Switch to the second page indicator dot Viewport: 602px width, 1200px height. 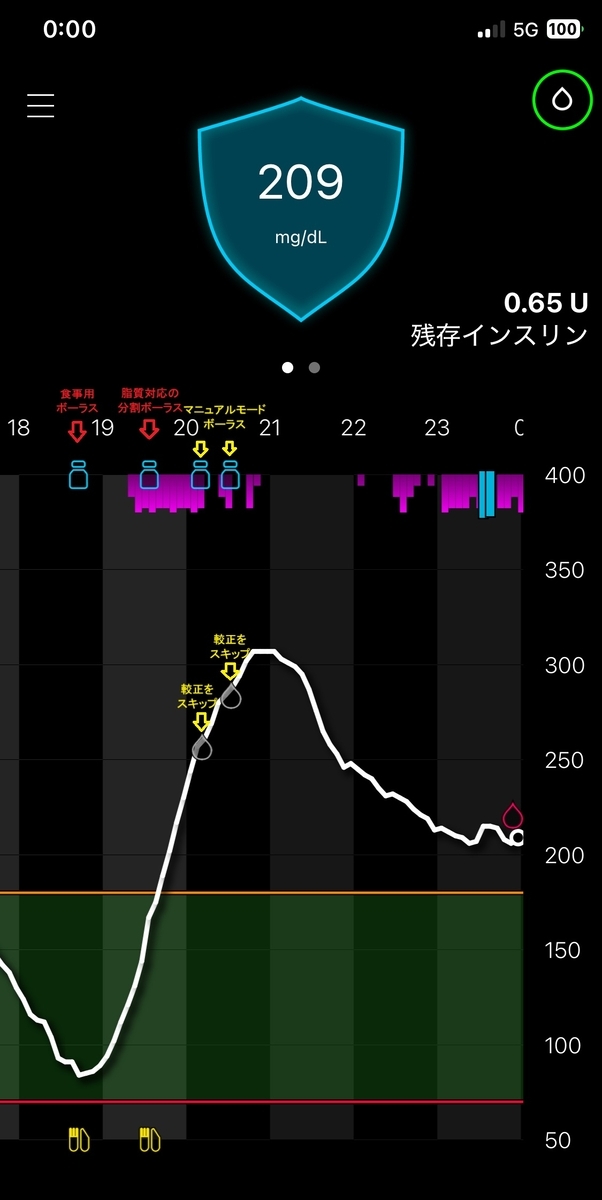click(x=314, y=367)
